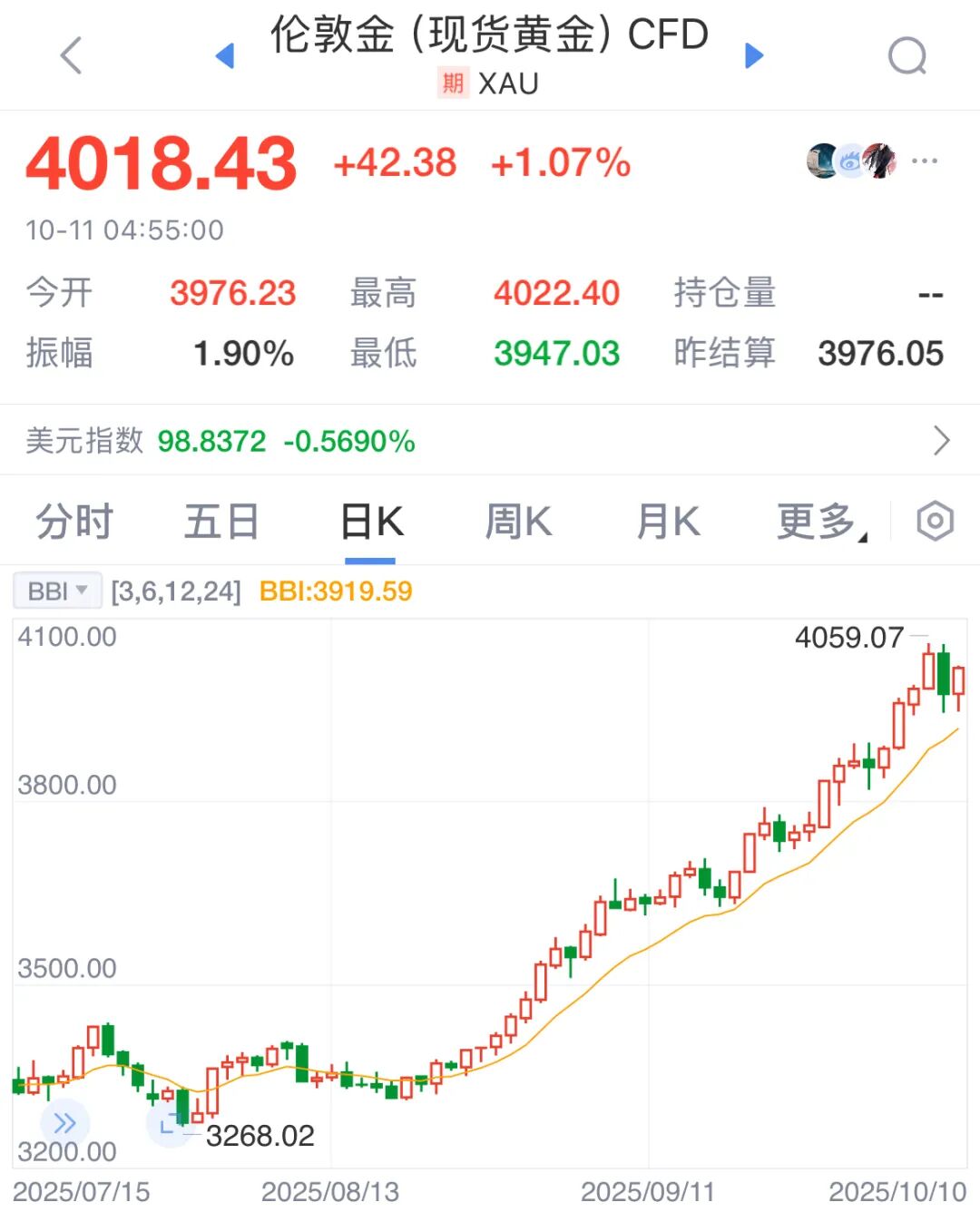Screen dimensions: 980x1212
Task: Open the three-dot more menu
Action: click(x=924, y=161)
